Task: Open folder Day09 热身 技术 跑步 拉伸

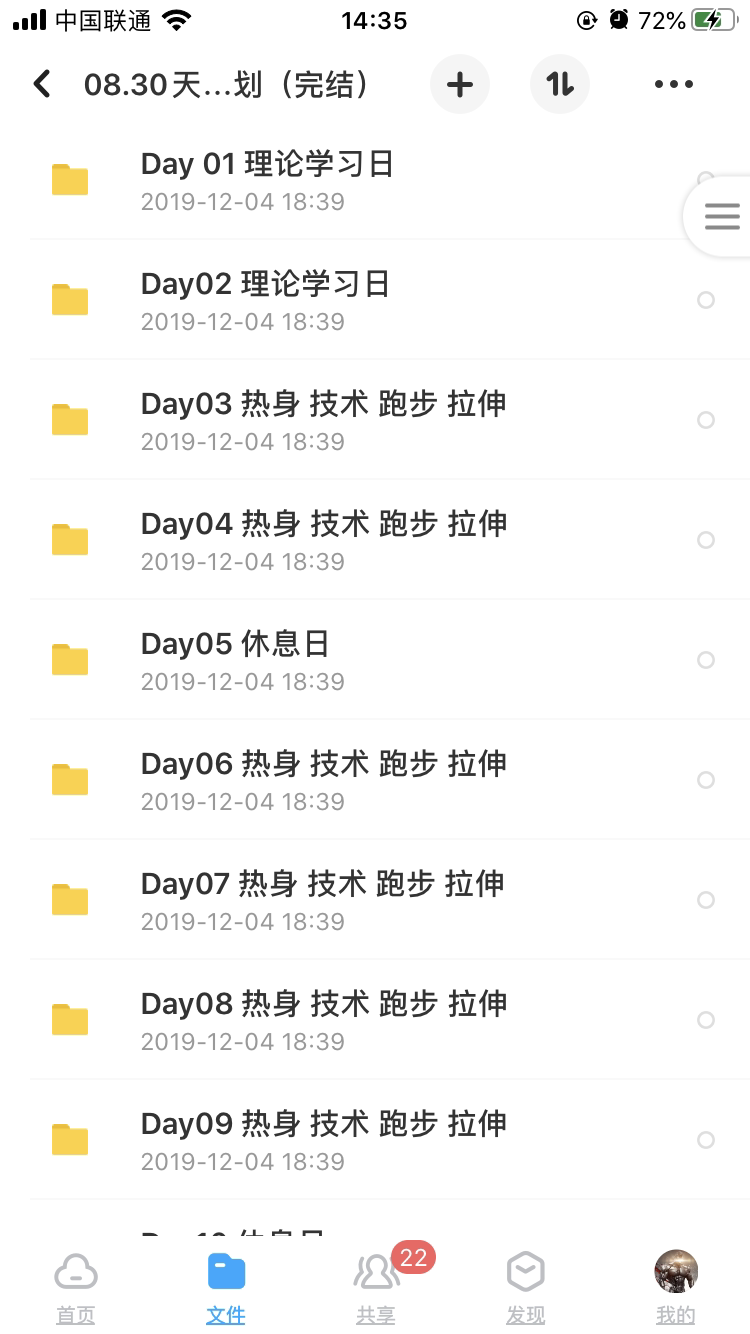Action: coord(323,1138)
